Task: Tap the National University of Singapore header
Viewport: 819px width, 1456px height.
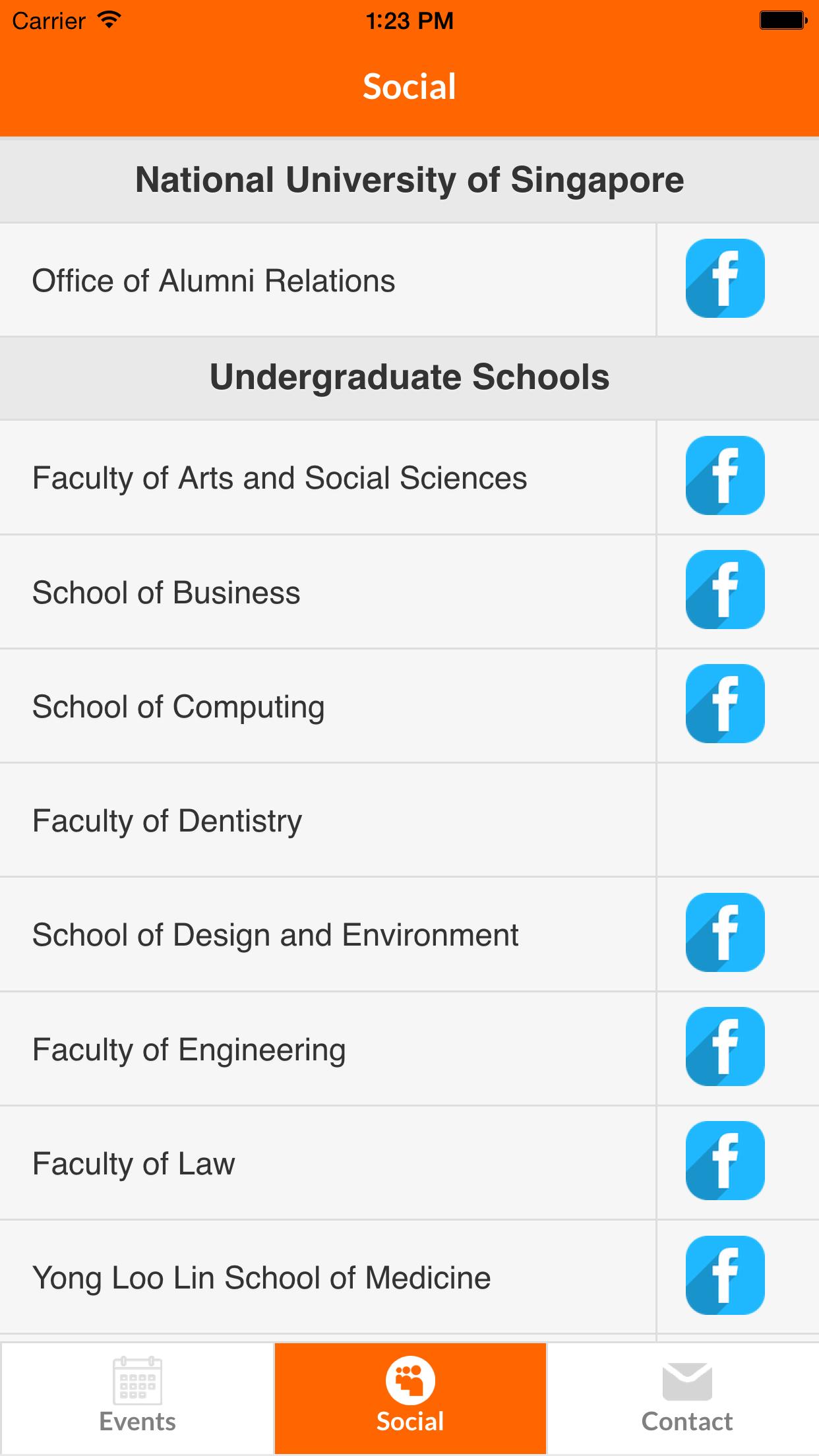Action: point(409,178)
